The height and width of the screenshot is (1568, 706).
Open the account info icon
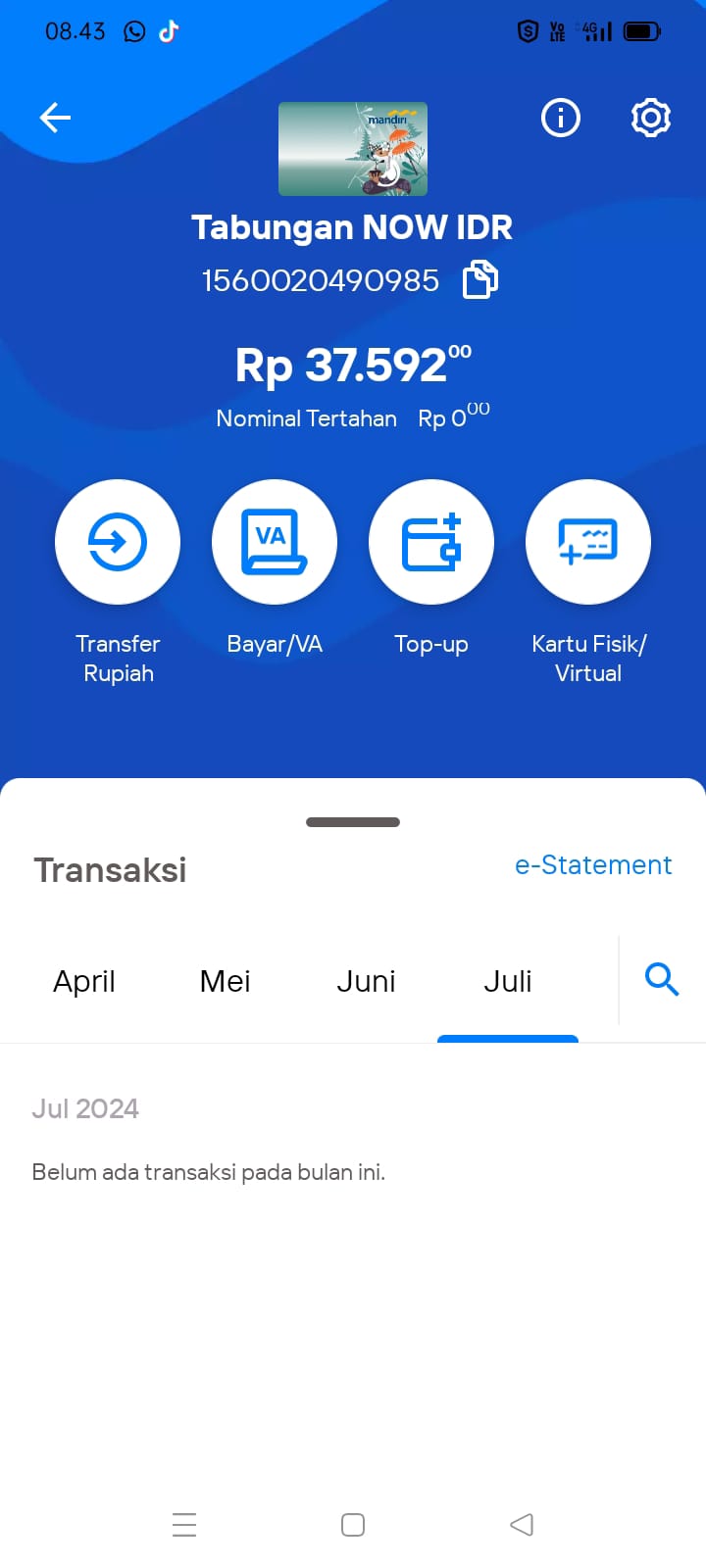pos(561,118)
